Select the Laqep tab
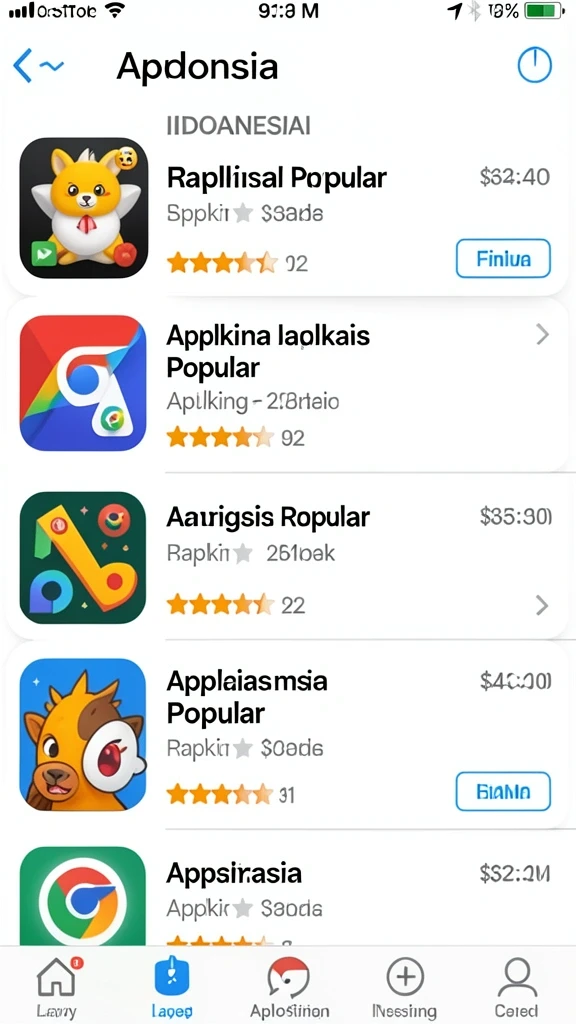576x1024 pixels. 172,986
